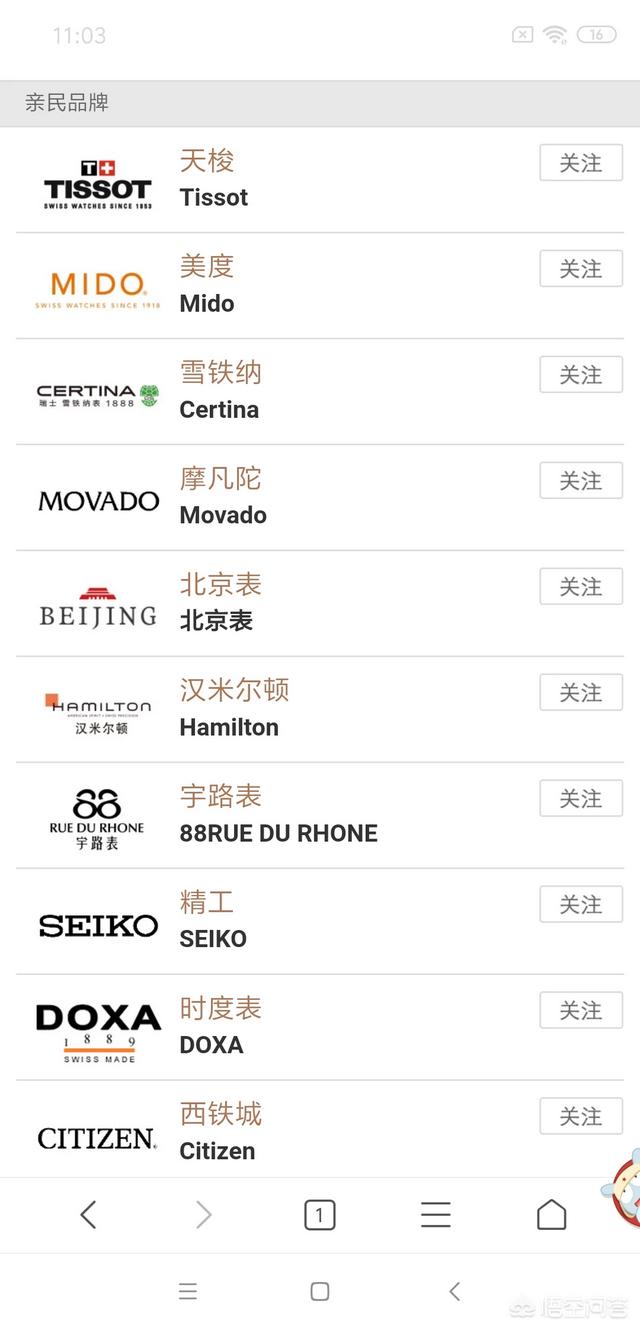Open the browser tabs switcher
This screenshot has height=1330, width=640.
click(319, 1215)
